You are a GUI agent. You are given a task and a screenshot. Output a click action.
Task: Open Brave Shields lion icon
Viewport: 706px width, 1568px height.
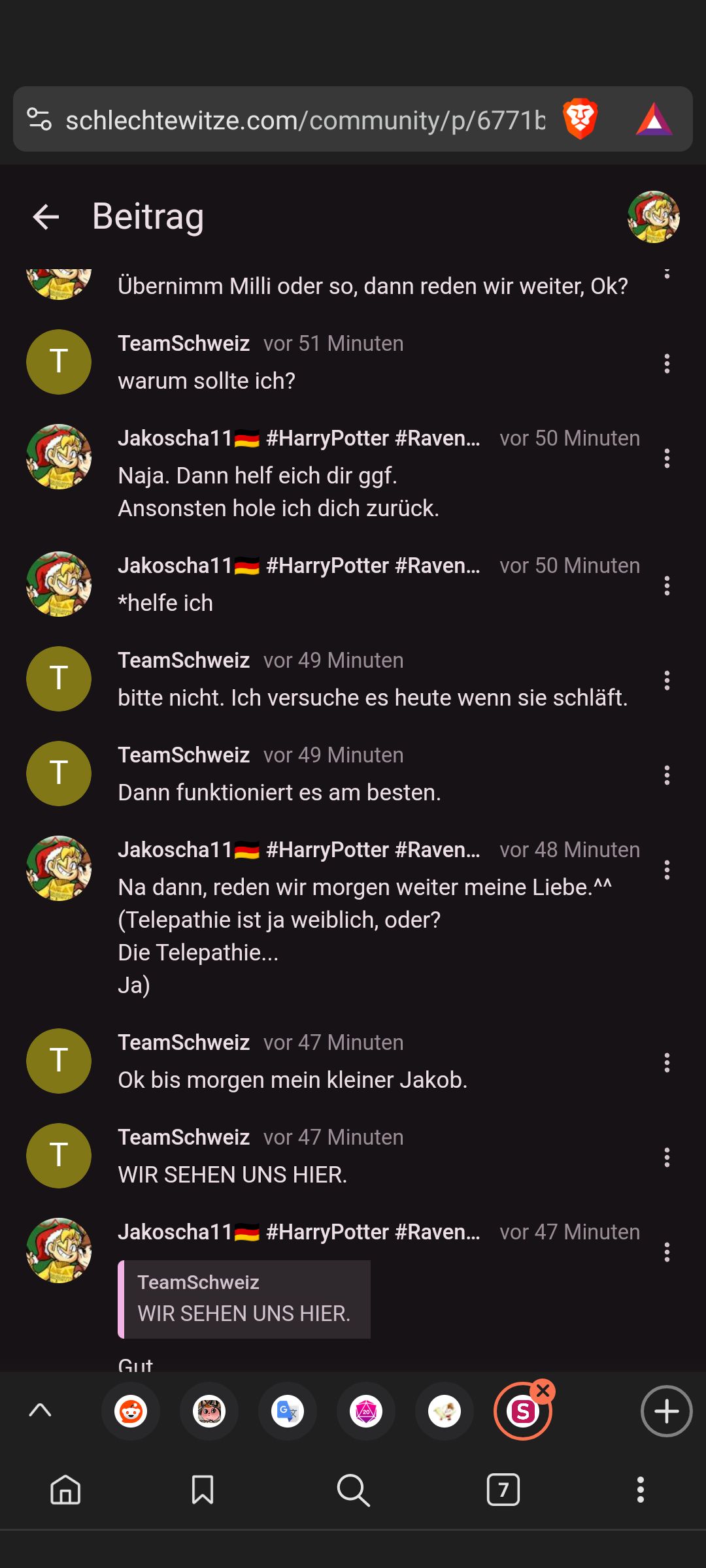(x=580, y=120)
